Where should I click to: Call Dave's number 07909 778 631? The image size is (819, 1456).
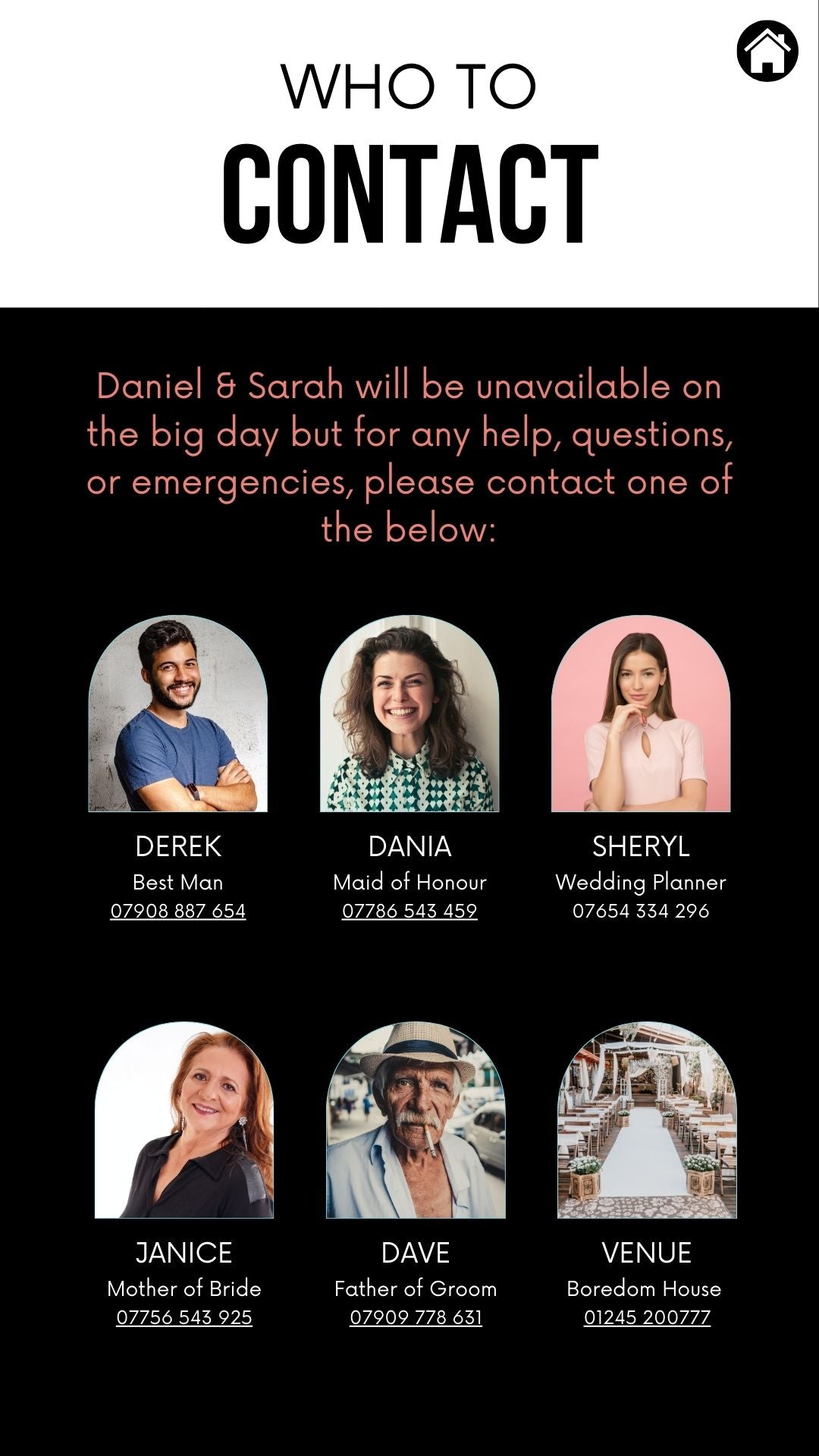(x=416, y=1317)
